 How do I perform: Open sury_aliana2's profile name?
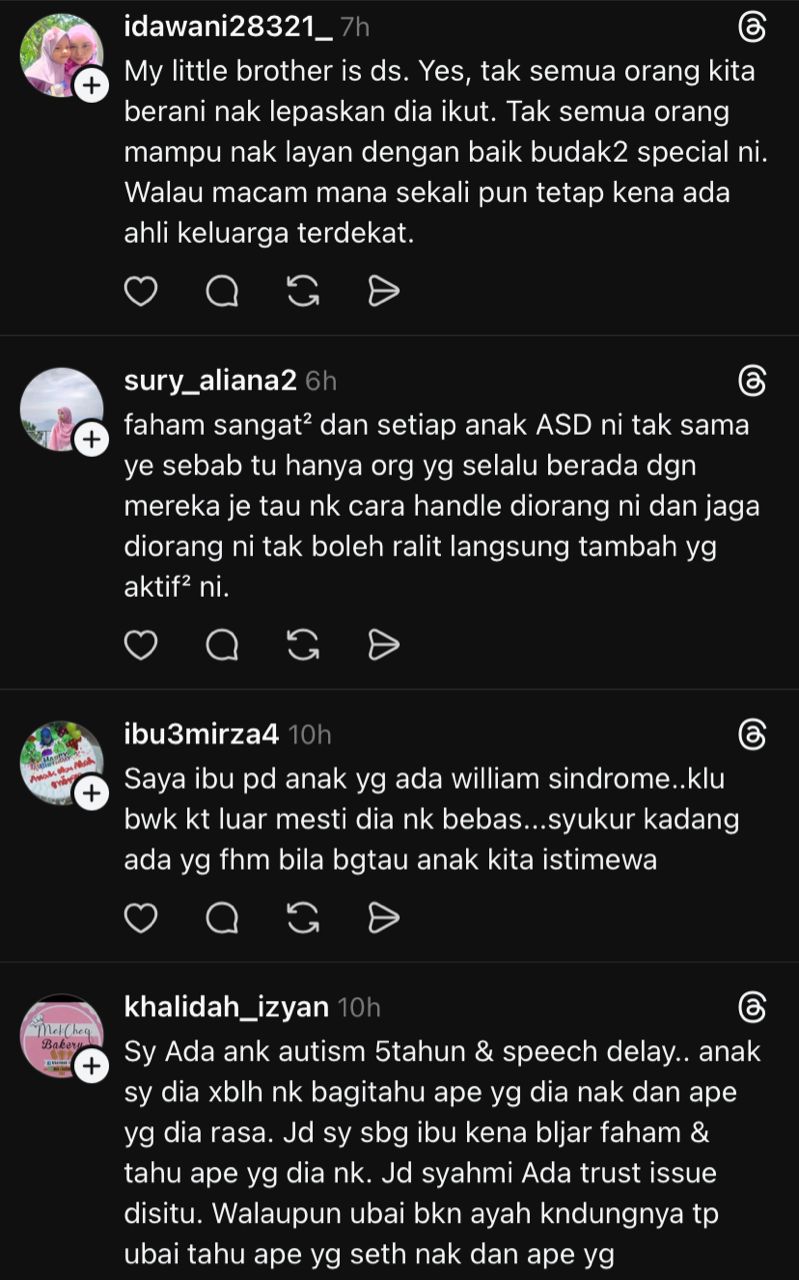210,380
